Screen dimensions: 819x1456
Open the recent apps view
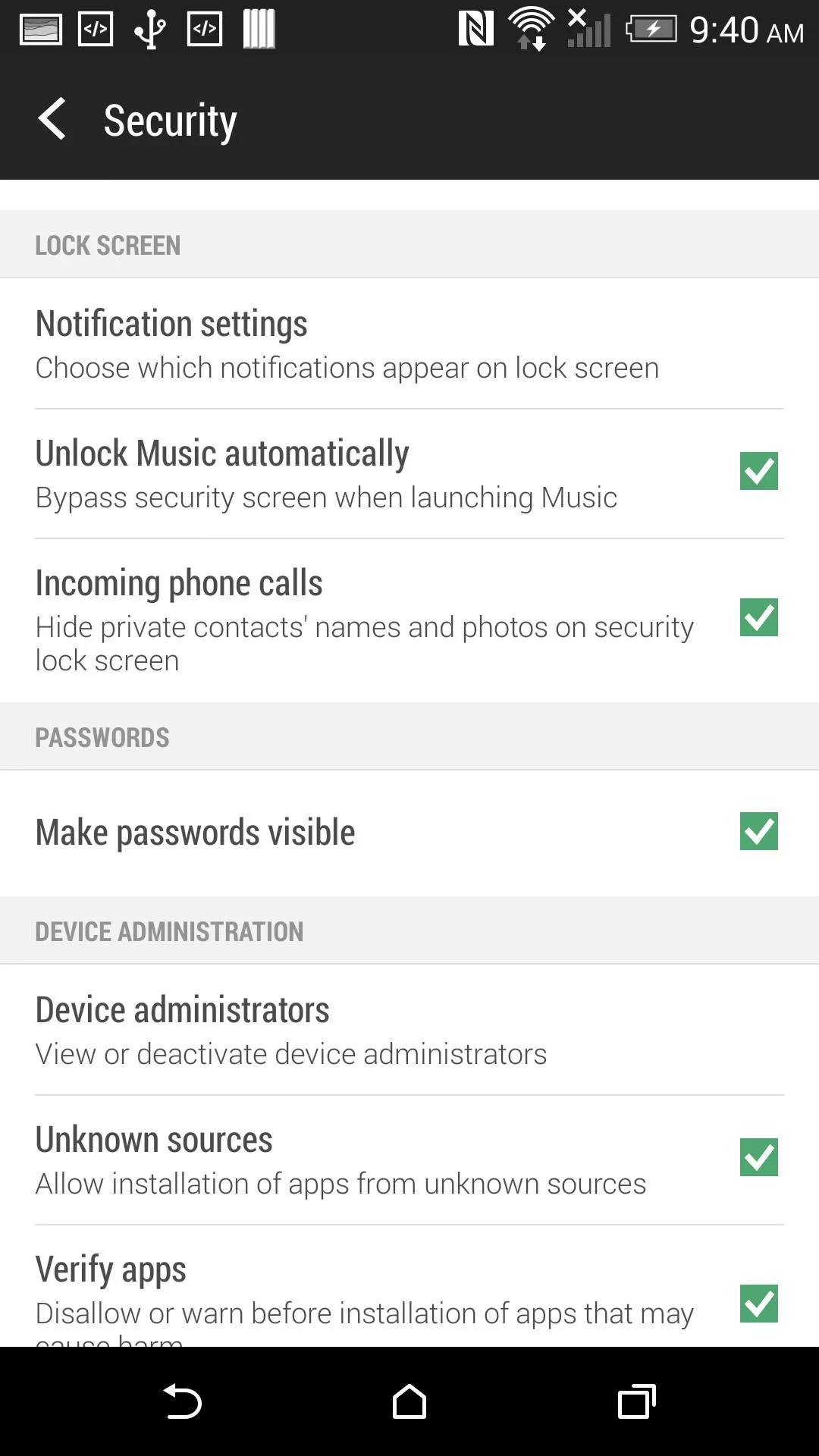click(637, 1401)
